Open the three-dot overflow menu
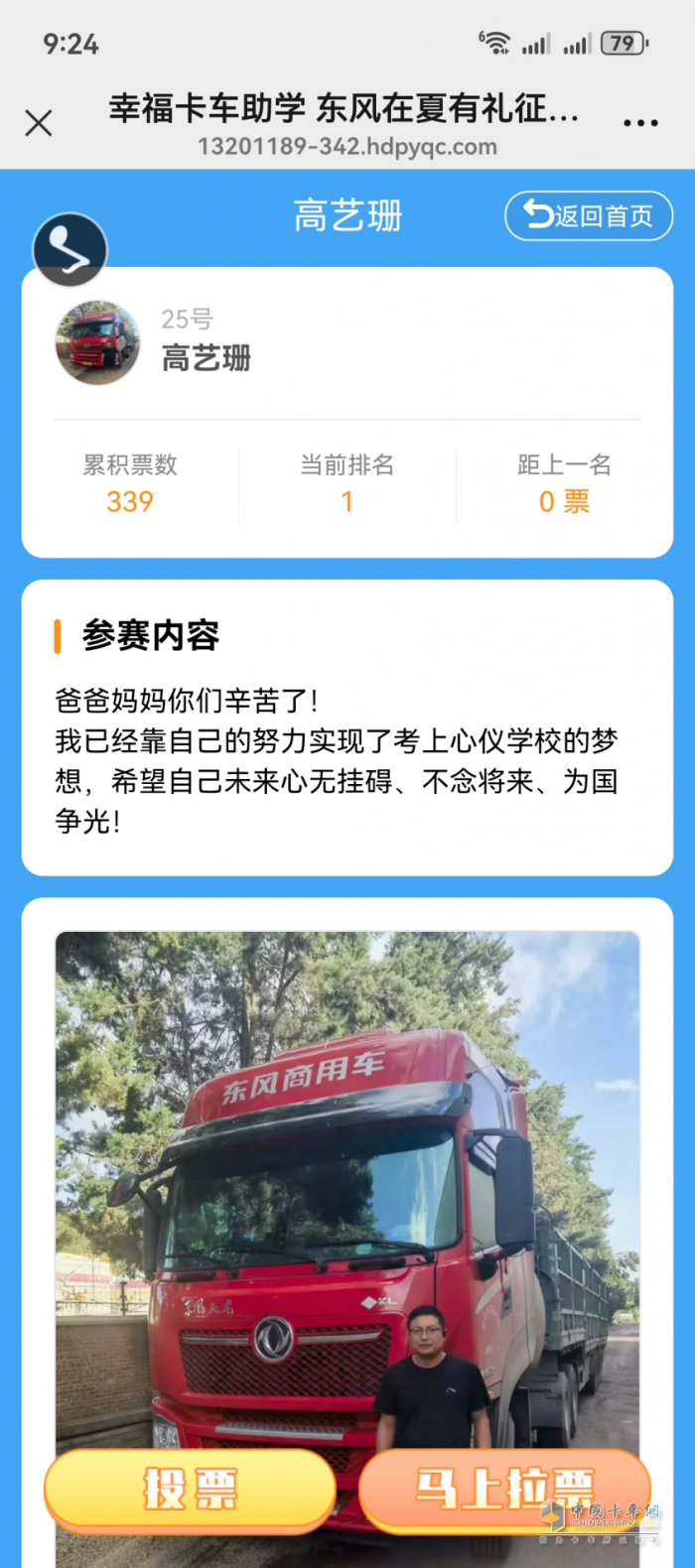The height and width of the screenshot is (1568, 695). (640, 123)
